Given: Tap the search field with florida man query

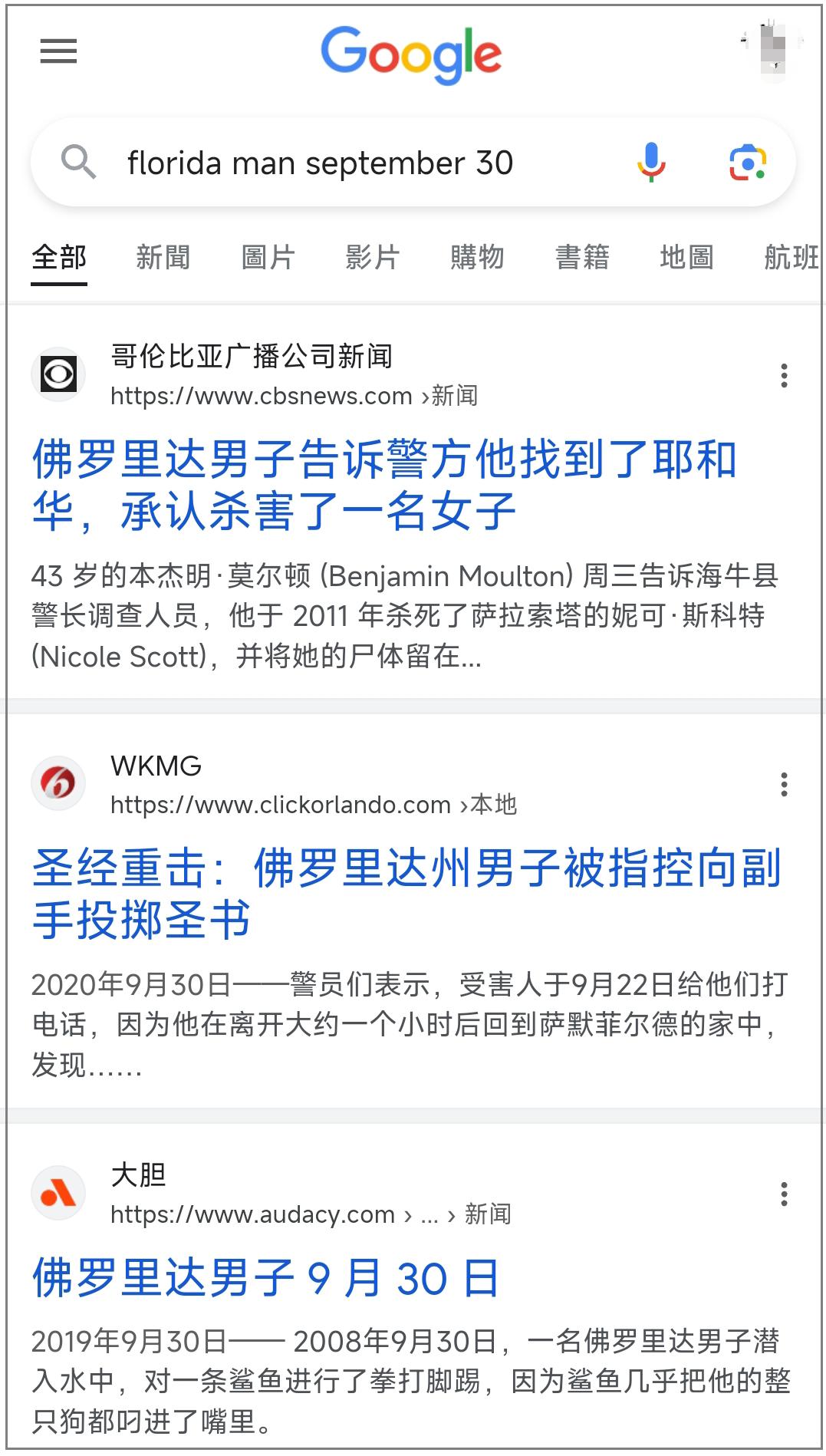Looking at the screenshot, I should [x=345, y=163].
